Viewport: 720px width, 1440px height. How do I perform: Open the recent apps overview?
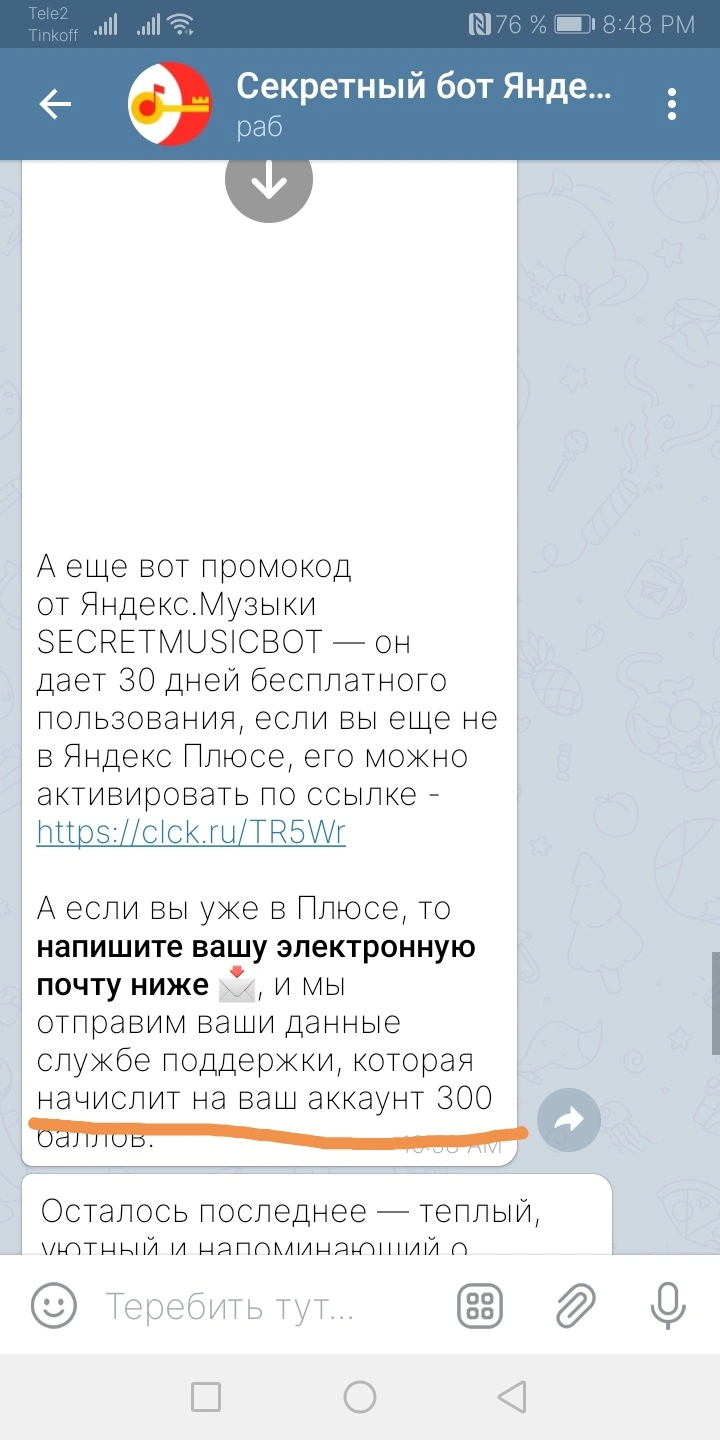[x=206, y=1397]
